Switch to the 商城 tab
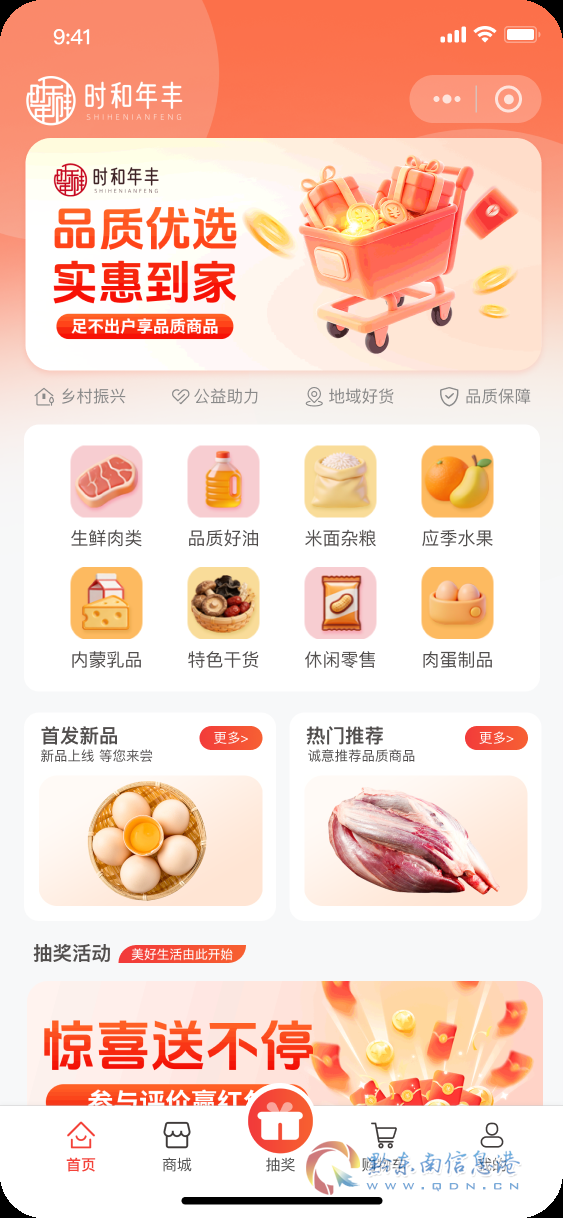The width and height of the screenshot is (563, 1218). point(177,1147)
